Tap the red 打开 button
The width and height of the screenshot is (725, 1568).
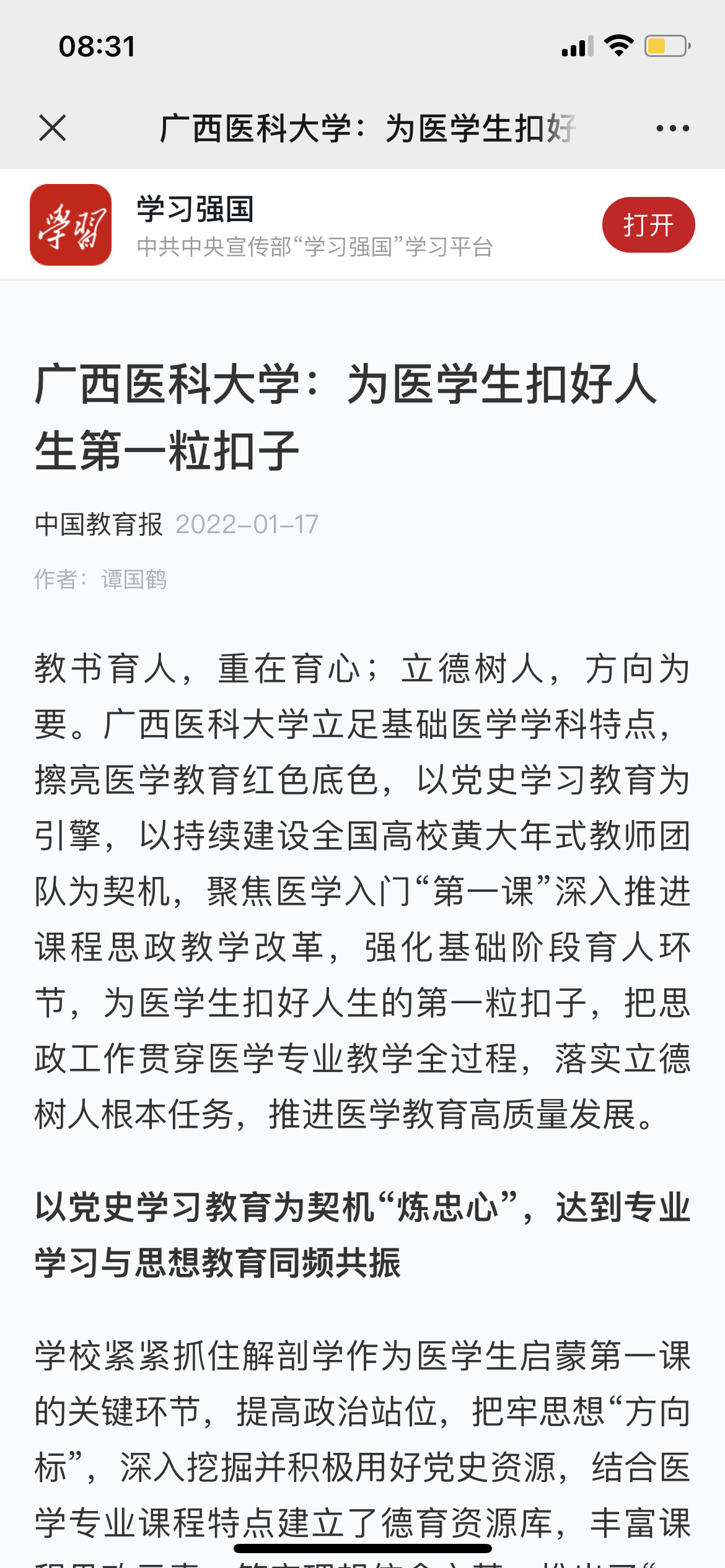(x=648, y=225)
